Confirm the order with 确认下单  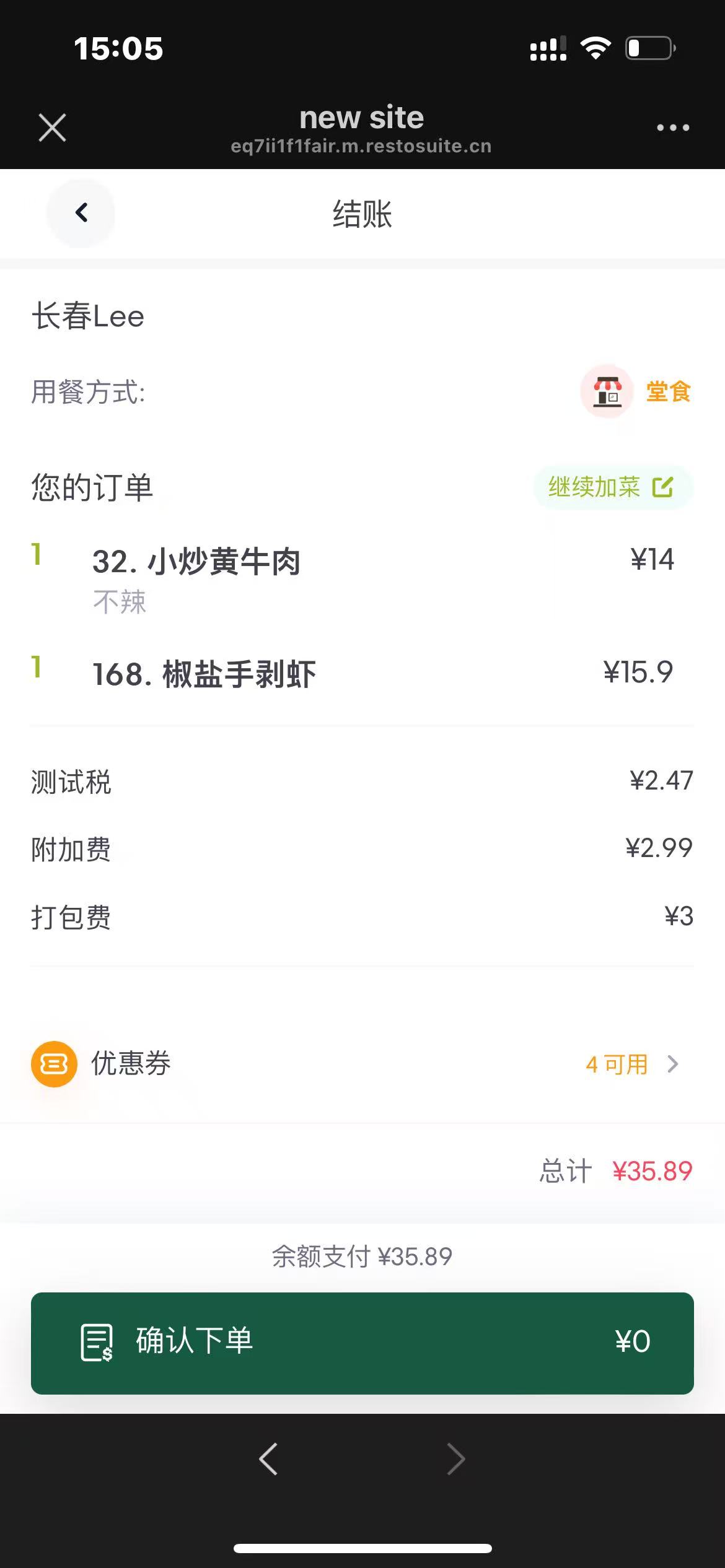[x=362, y=1343]
